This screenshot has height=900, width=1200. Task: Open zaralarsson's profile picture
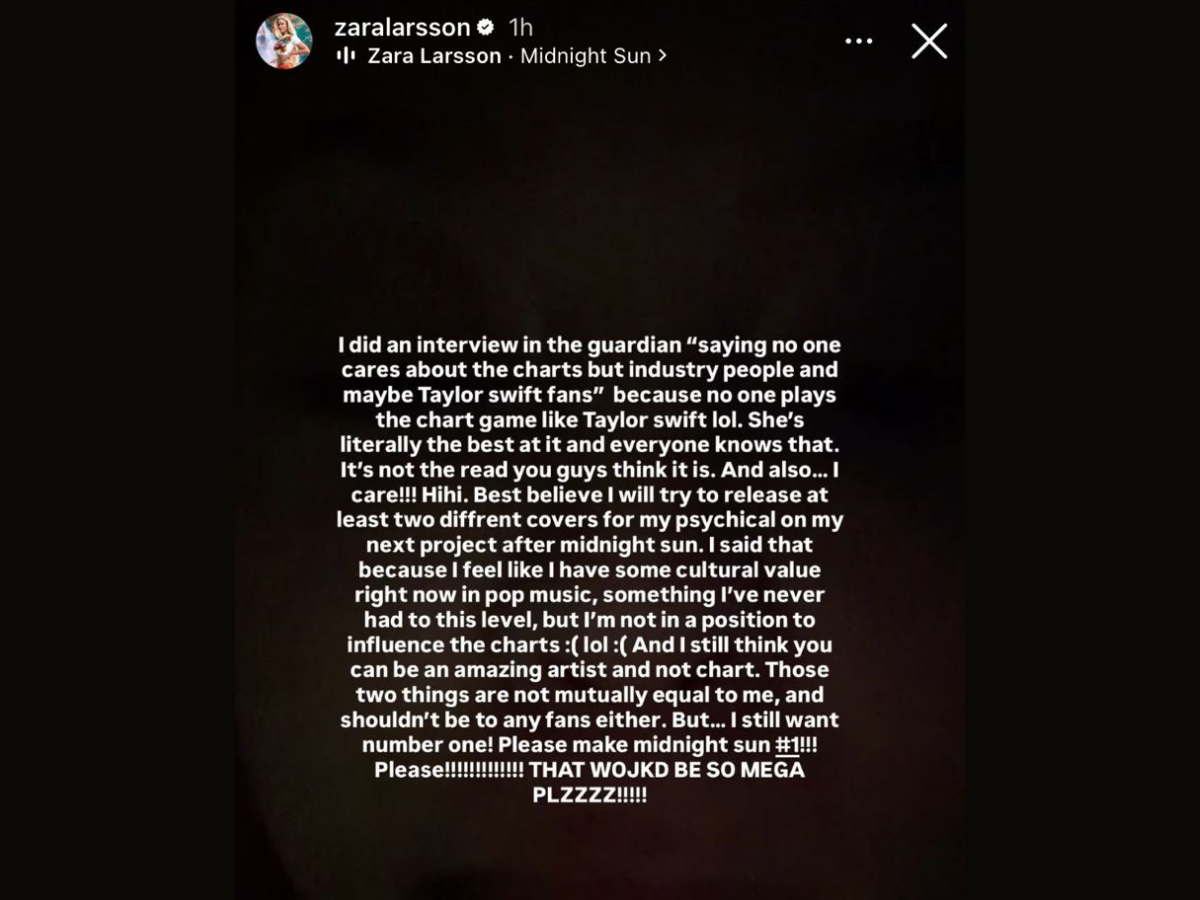pyautogui.click(x=284, y=42)
